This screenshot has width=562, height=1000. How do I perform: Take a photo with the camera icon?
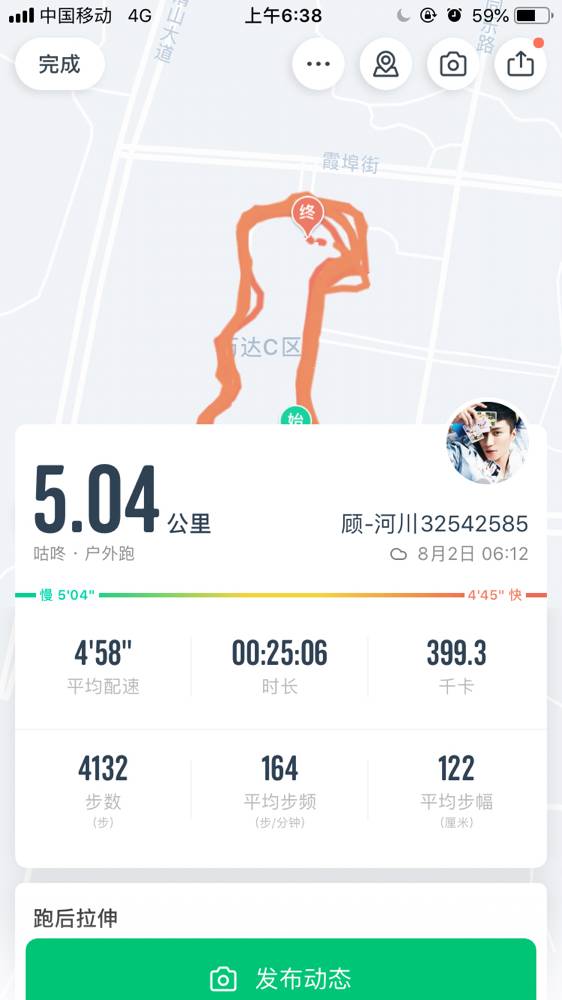453,64
